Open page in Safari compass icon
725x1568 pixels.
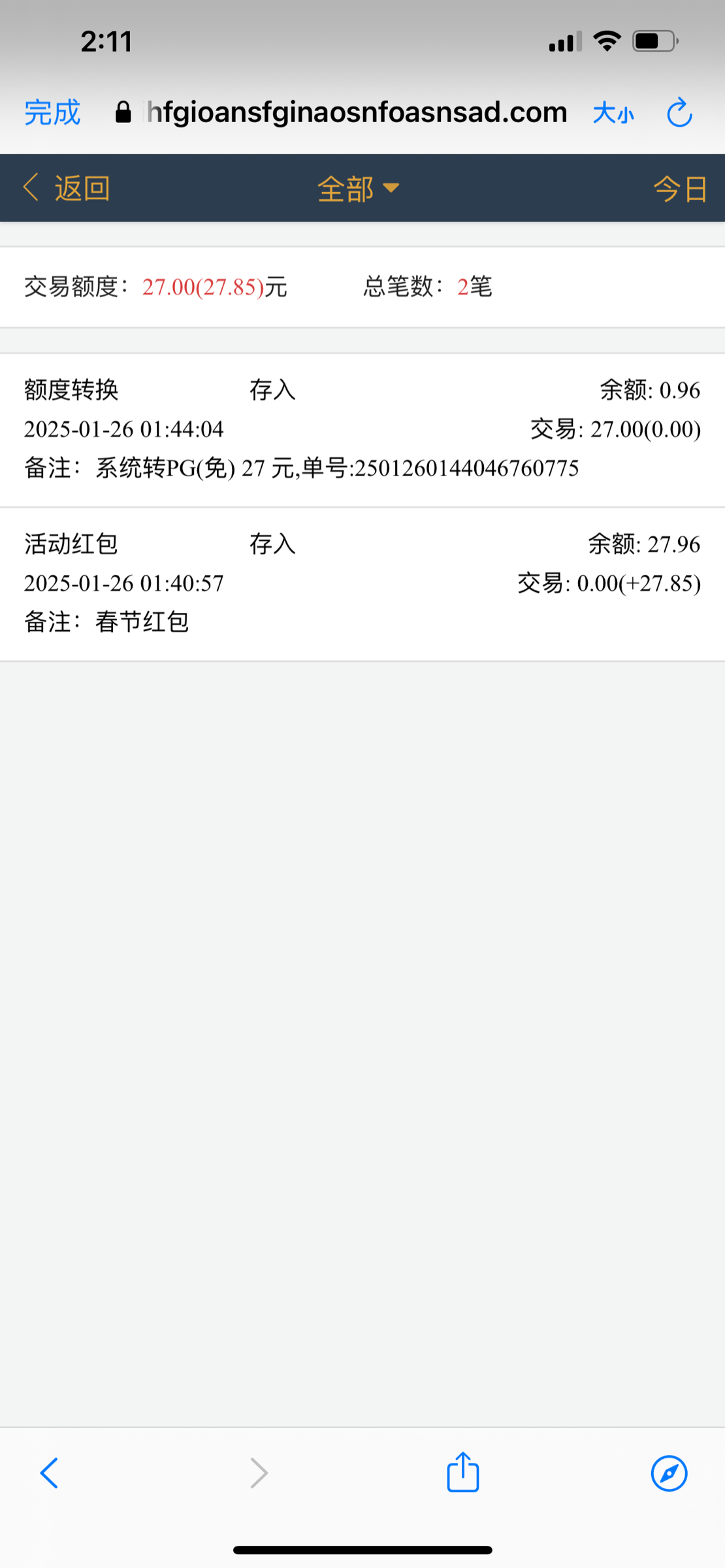point(669,1473)
